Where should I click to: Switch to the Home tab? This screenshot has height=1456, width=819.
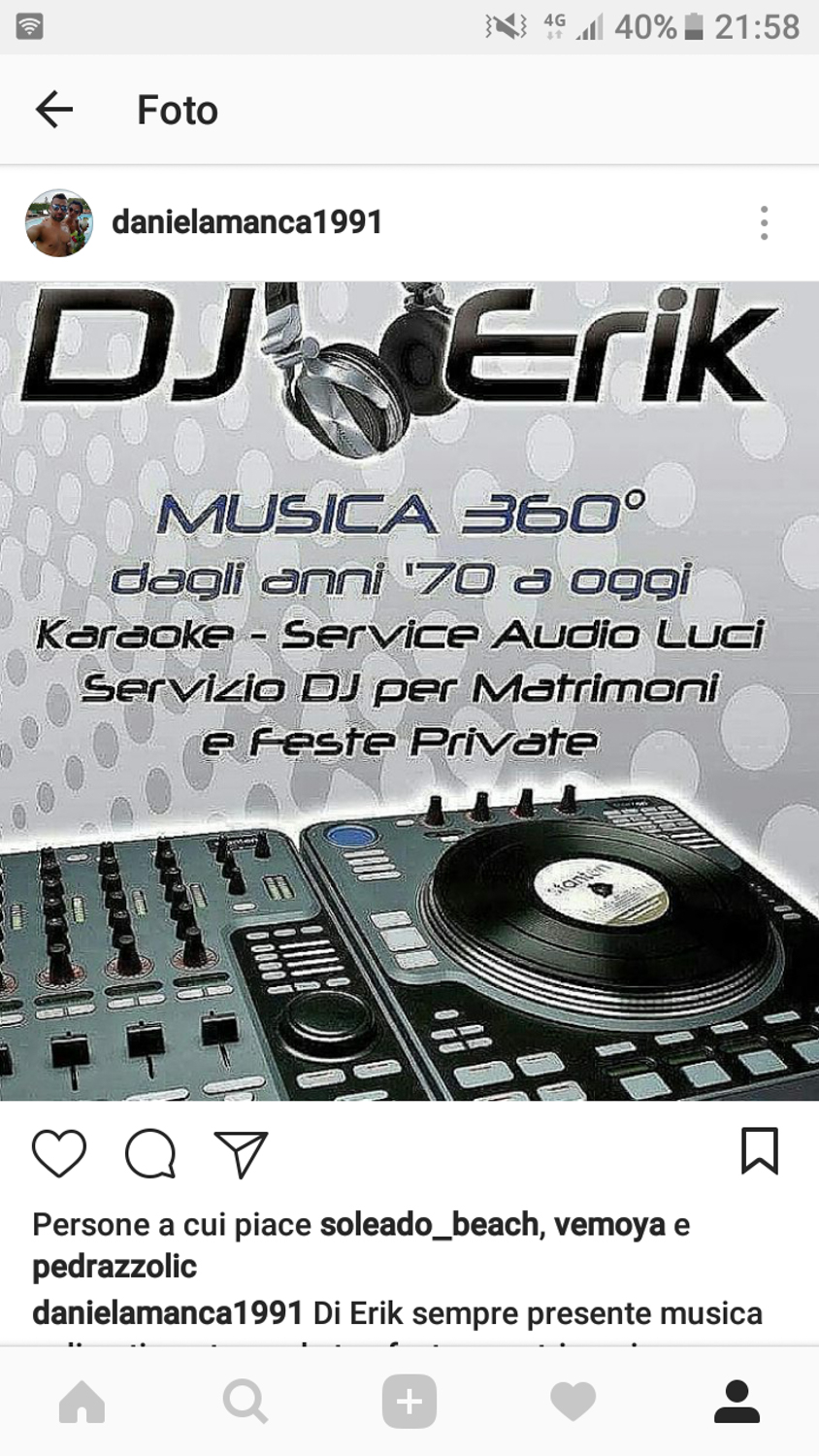point(82,1402)
